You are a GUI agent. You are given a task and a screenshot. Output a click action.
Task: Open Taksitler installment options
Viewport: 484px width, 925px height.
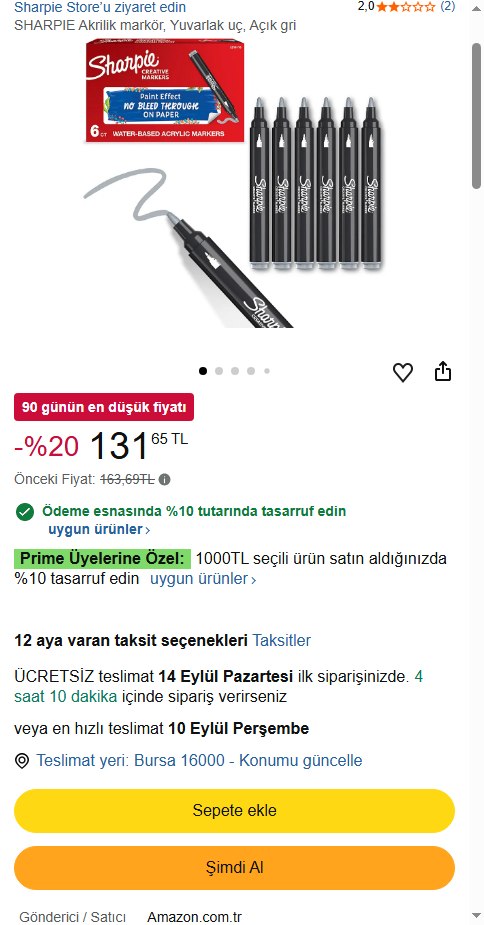click(x=282, y=641)
